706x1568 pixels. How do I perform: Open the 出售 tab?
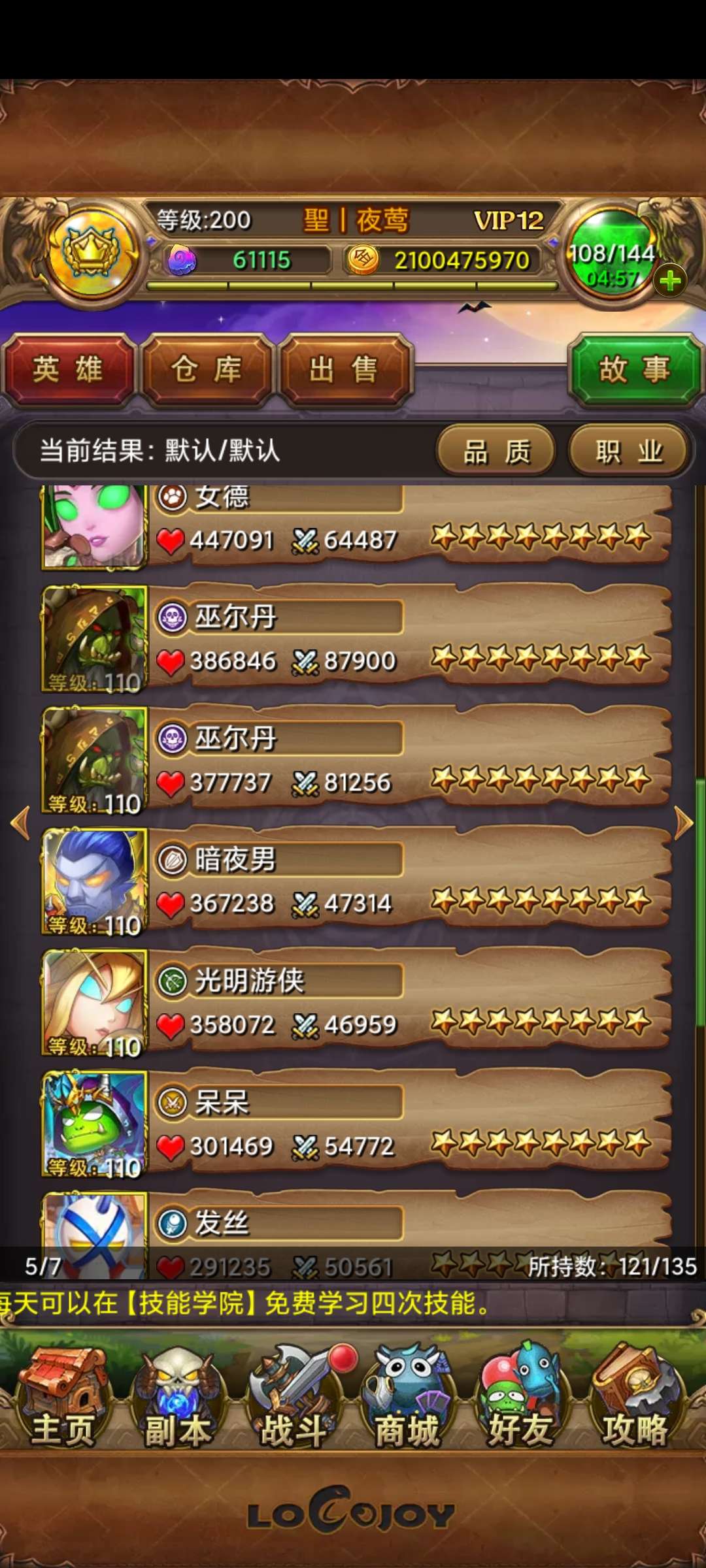tap(345, 369)
